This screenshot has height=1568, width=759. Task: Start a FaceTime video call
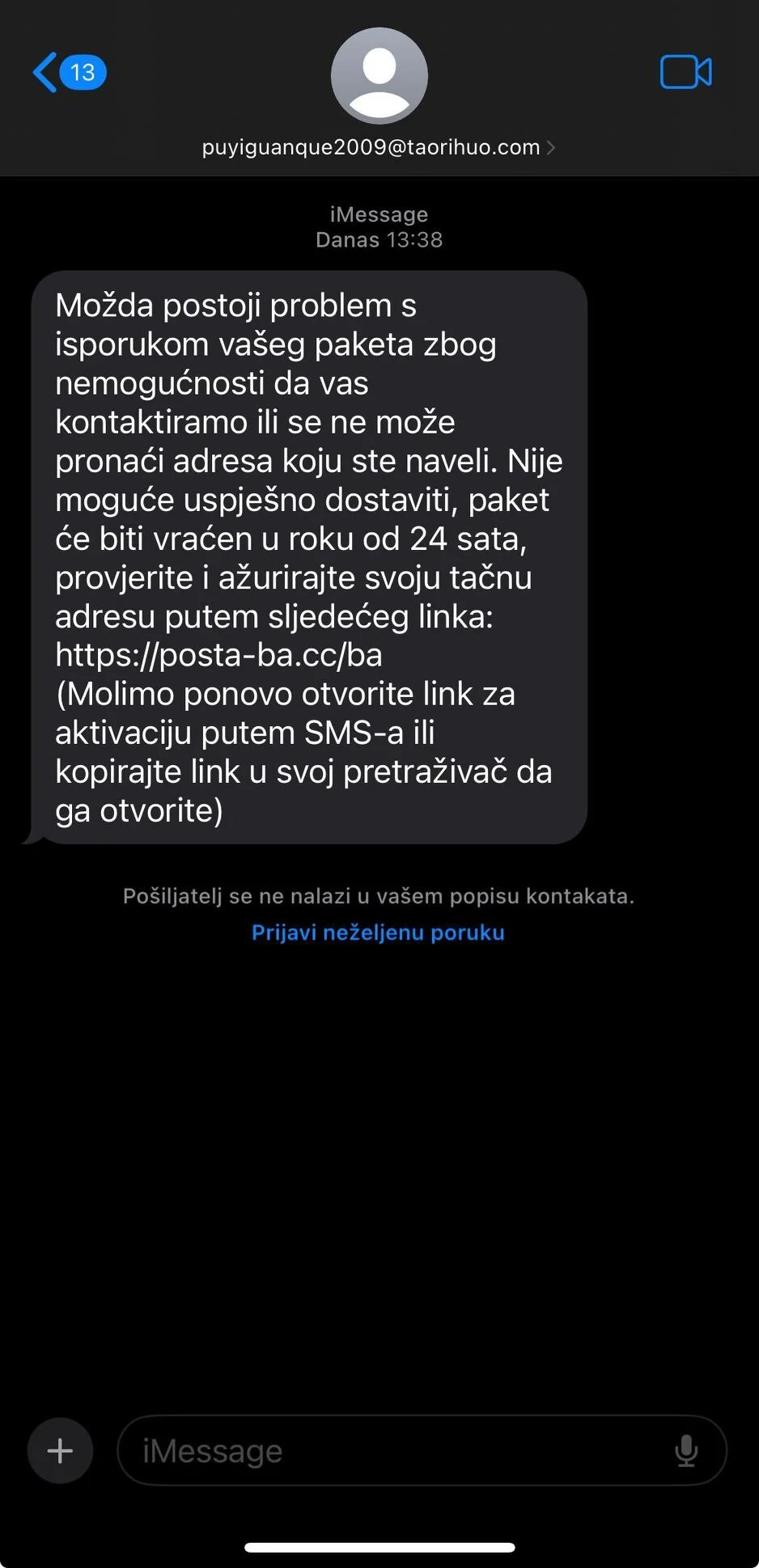click(x=685, y=73)
